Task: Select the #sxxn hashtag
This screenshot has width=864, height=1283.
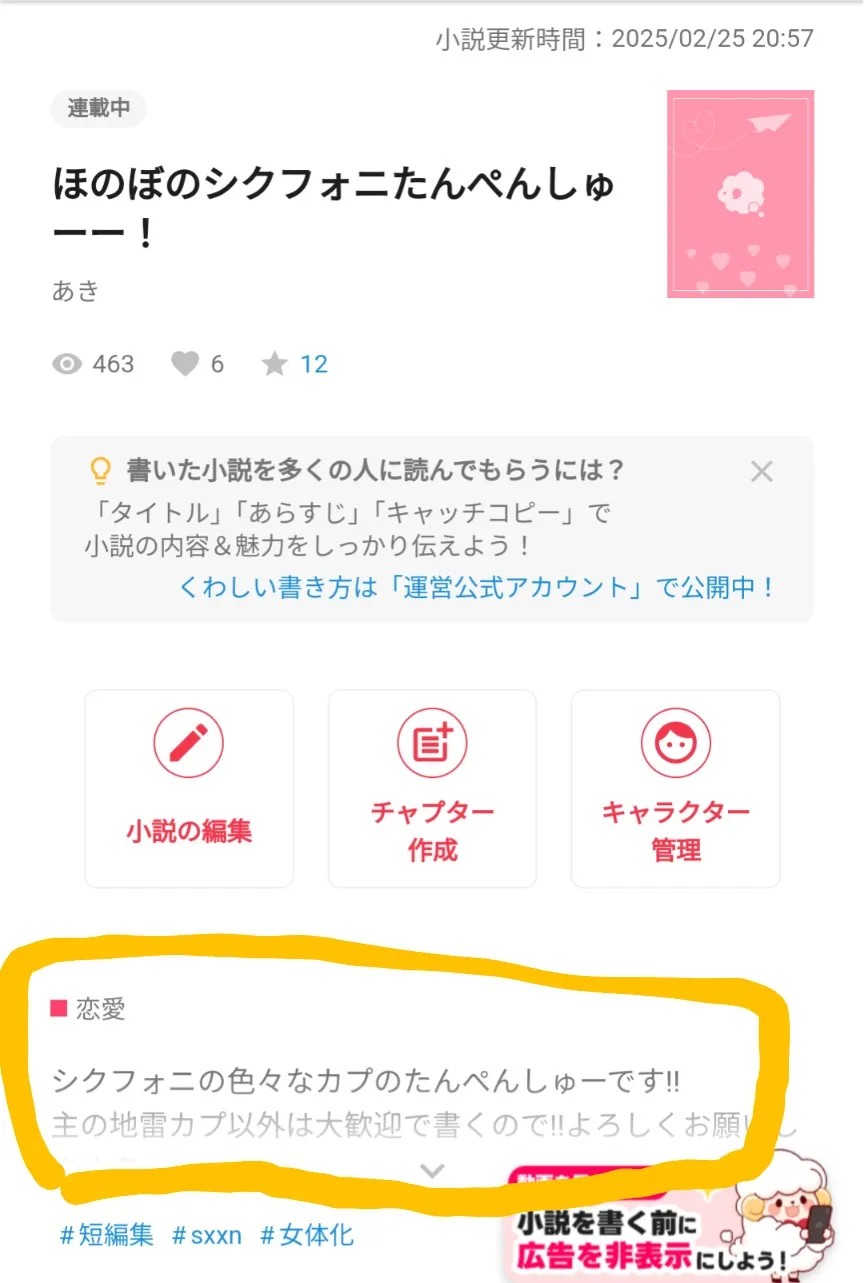Action: [207, 1236]
